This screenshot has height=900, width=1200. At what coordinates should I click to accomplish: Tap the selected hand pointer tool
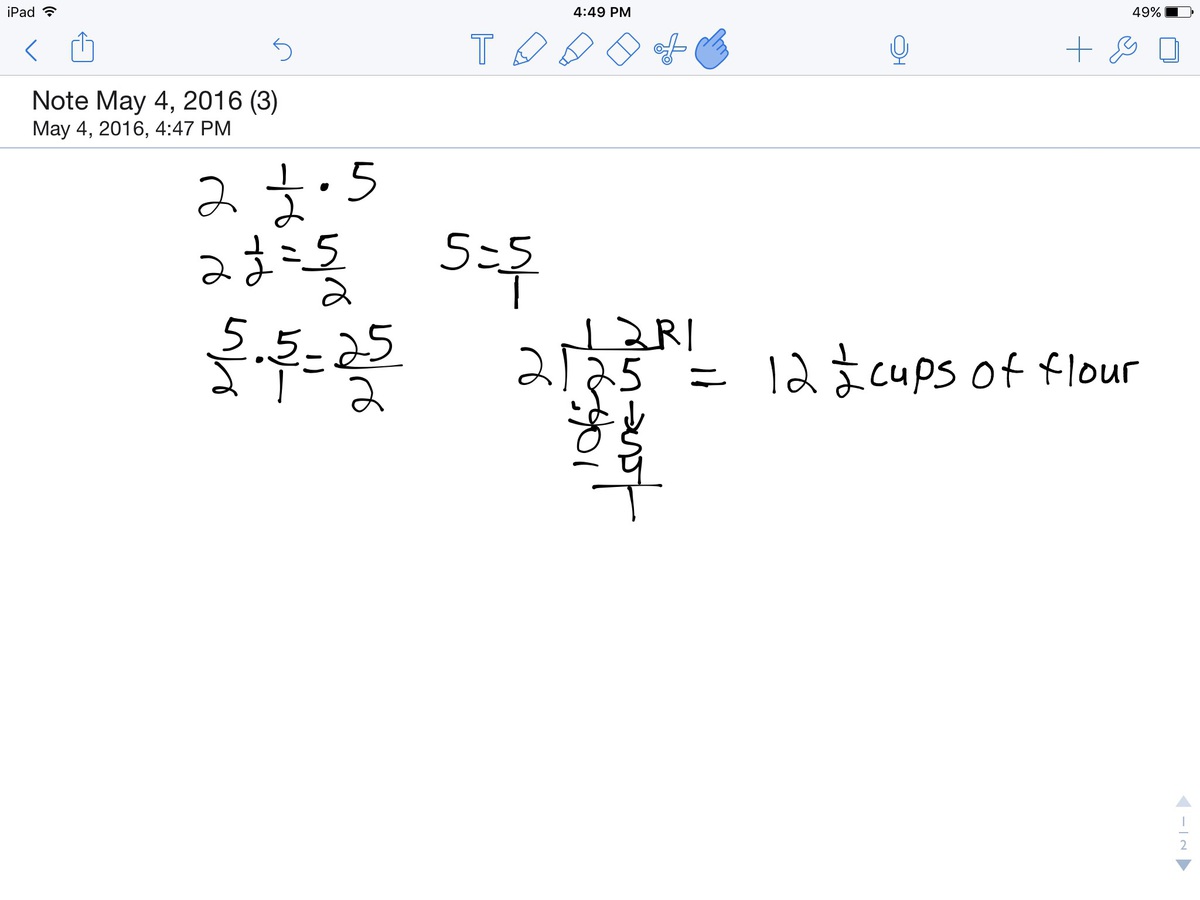click(x=711, y=48)
